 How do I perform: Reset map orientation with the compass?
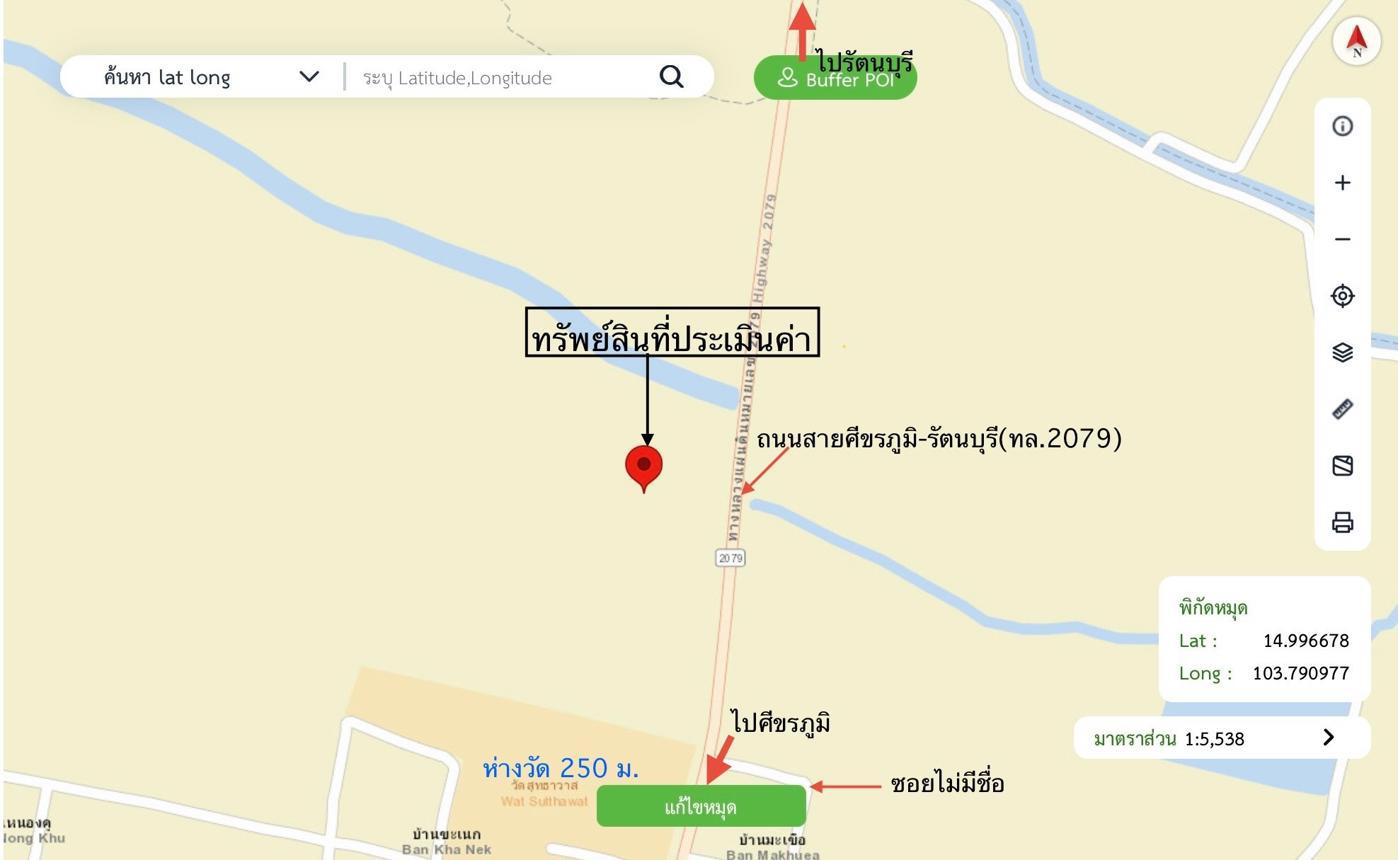coord(1356,41)
